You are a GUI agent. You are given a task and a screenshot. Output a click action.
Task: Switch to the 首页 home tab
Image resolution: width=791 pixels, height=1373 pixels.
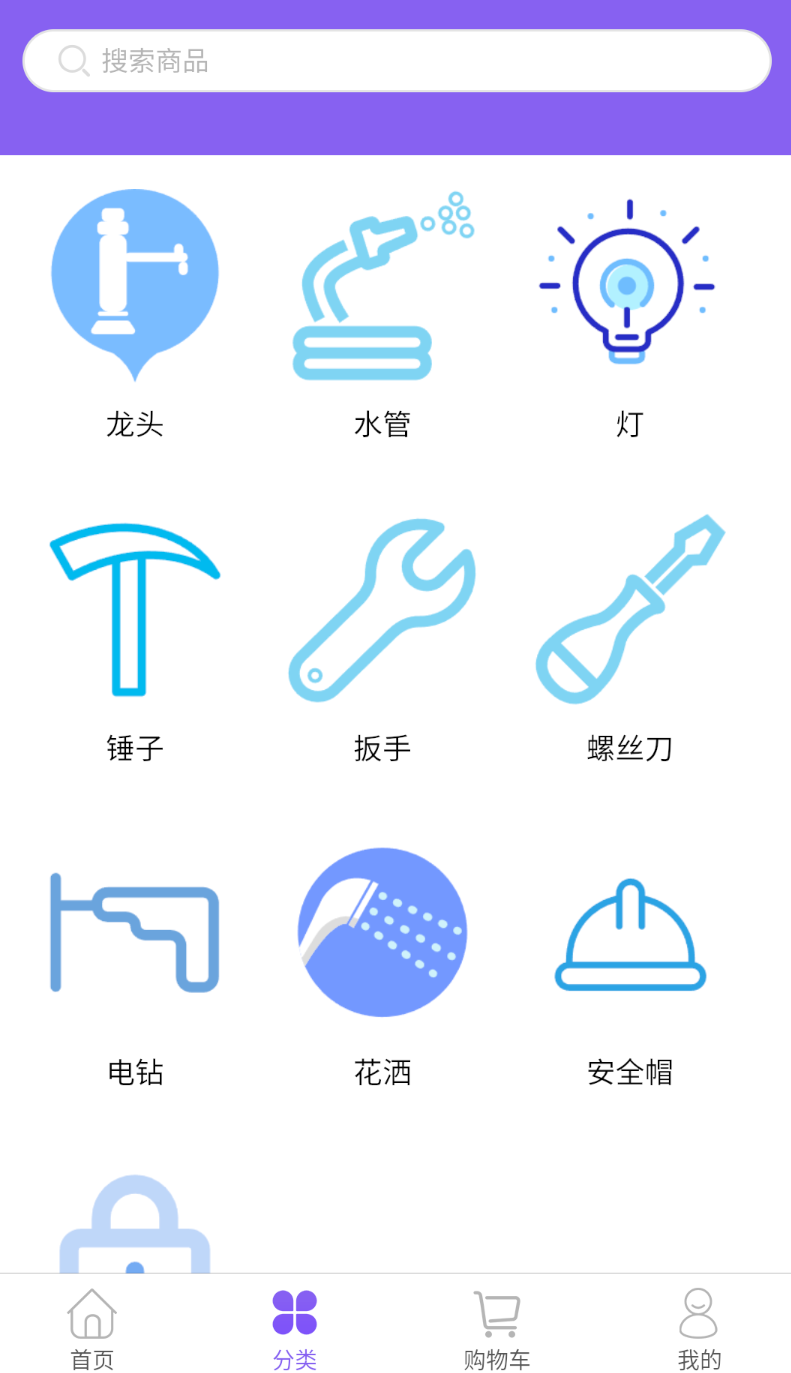(x=92, y=1330)
